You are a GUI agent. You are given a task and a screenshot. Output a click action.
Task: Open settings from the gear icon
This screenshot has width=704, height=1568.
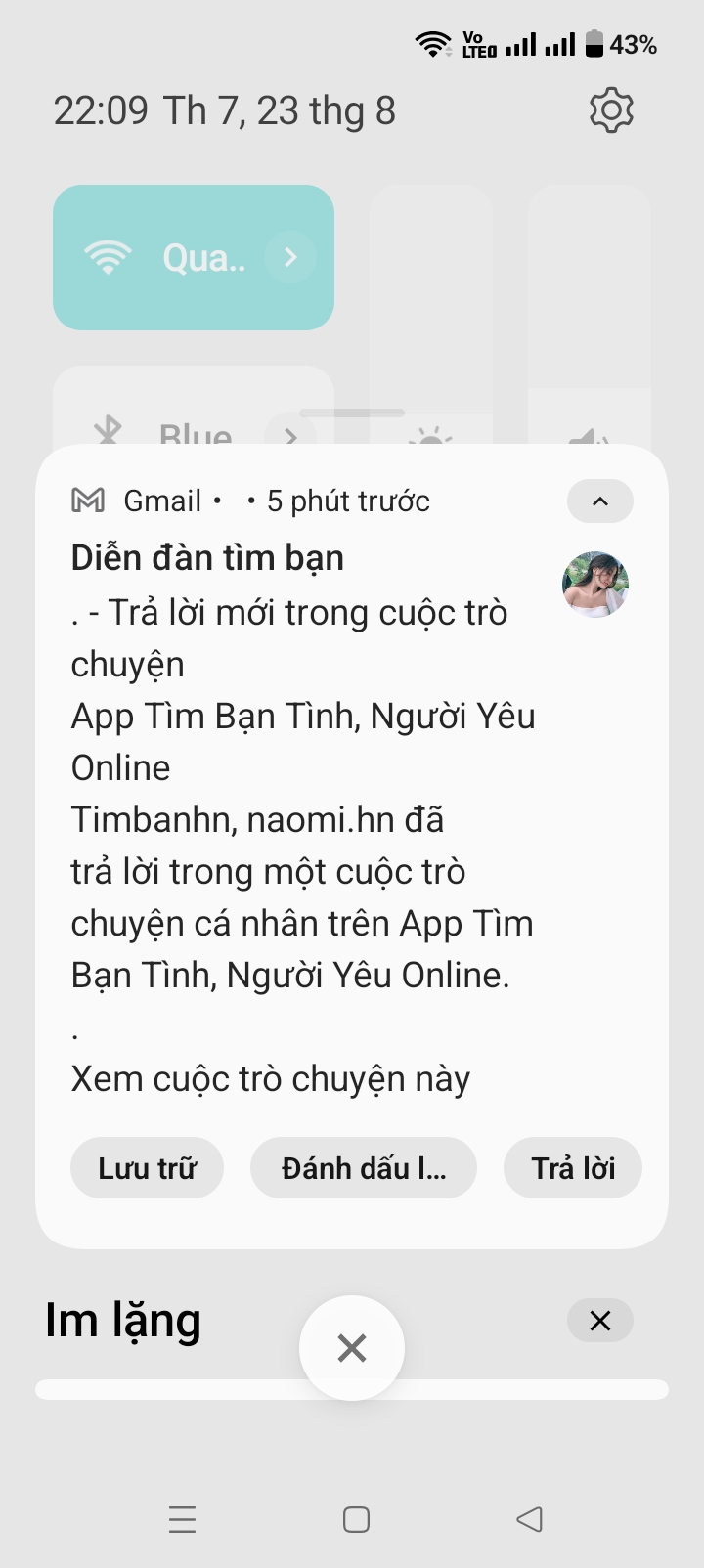click(x=611, y=110)
